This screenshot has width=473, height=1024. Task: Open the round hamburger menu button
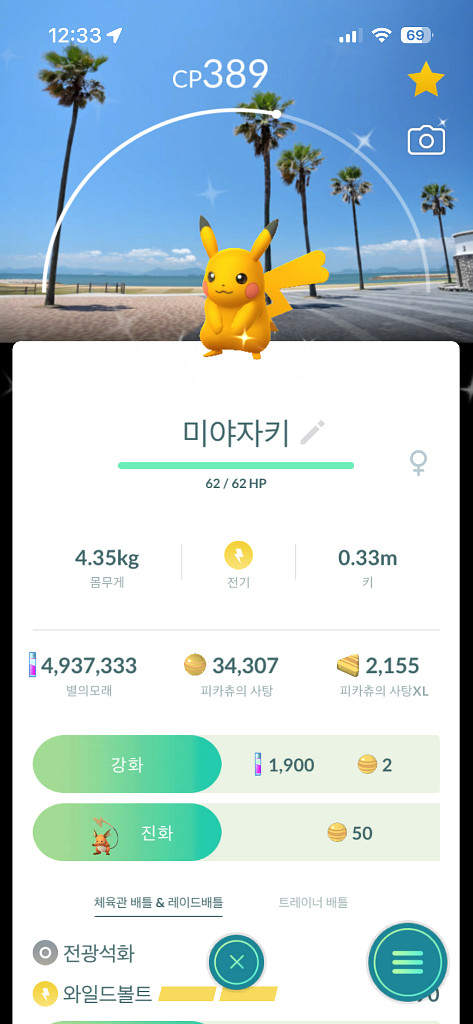coord(408,962)
